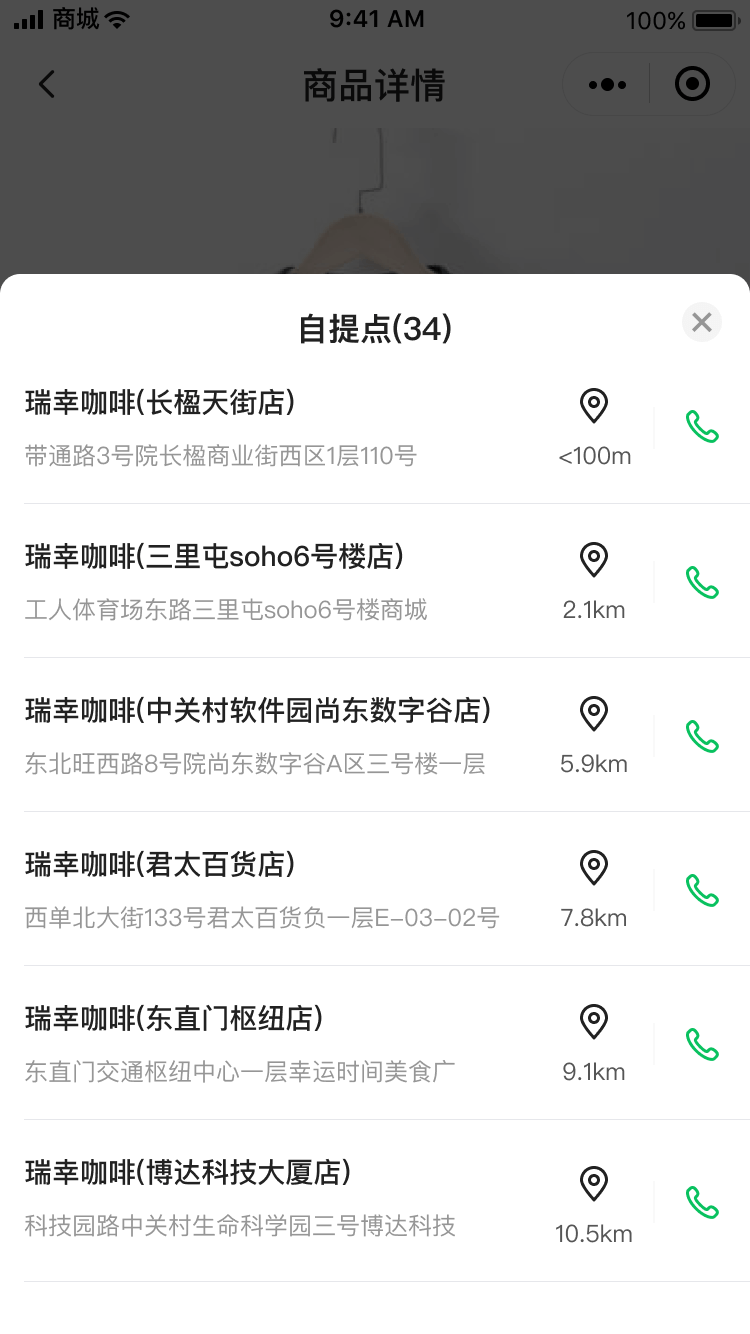Open the map pin for 长楹天街店

[593, 406]
